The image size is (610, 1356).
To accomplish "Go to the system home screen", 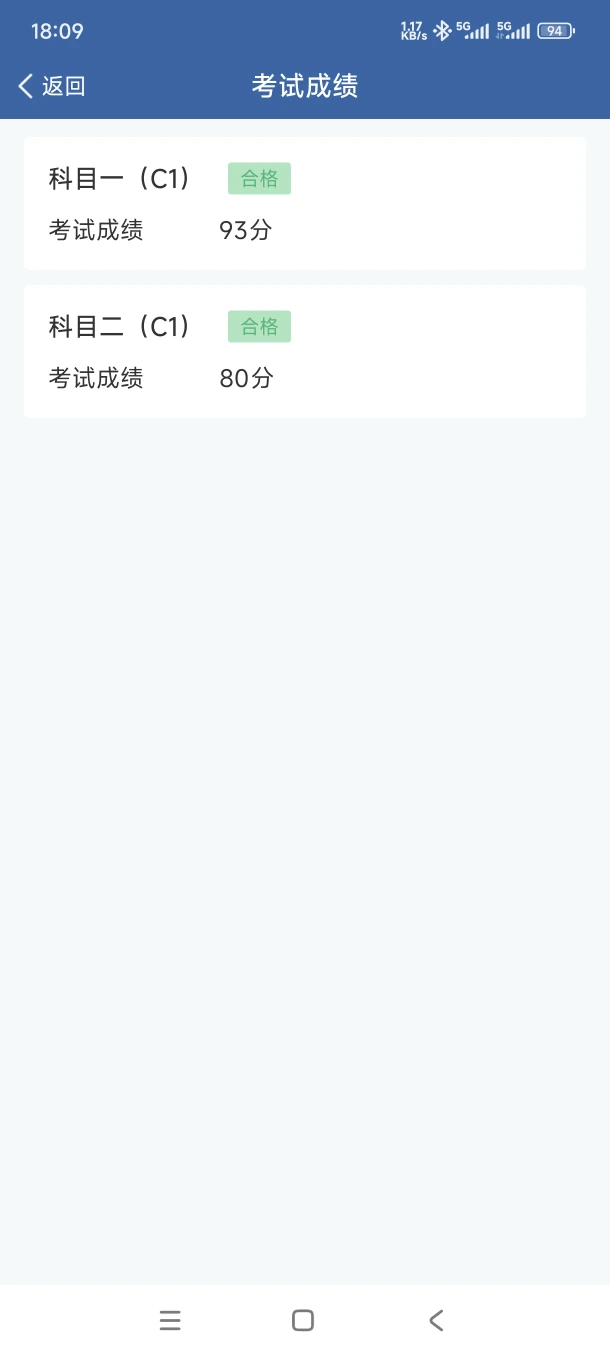I will [303, 1320].
